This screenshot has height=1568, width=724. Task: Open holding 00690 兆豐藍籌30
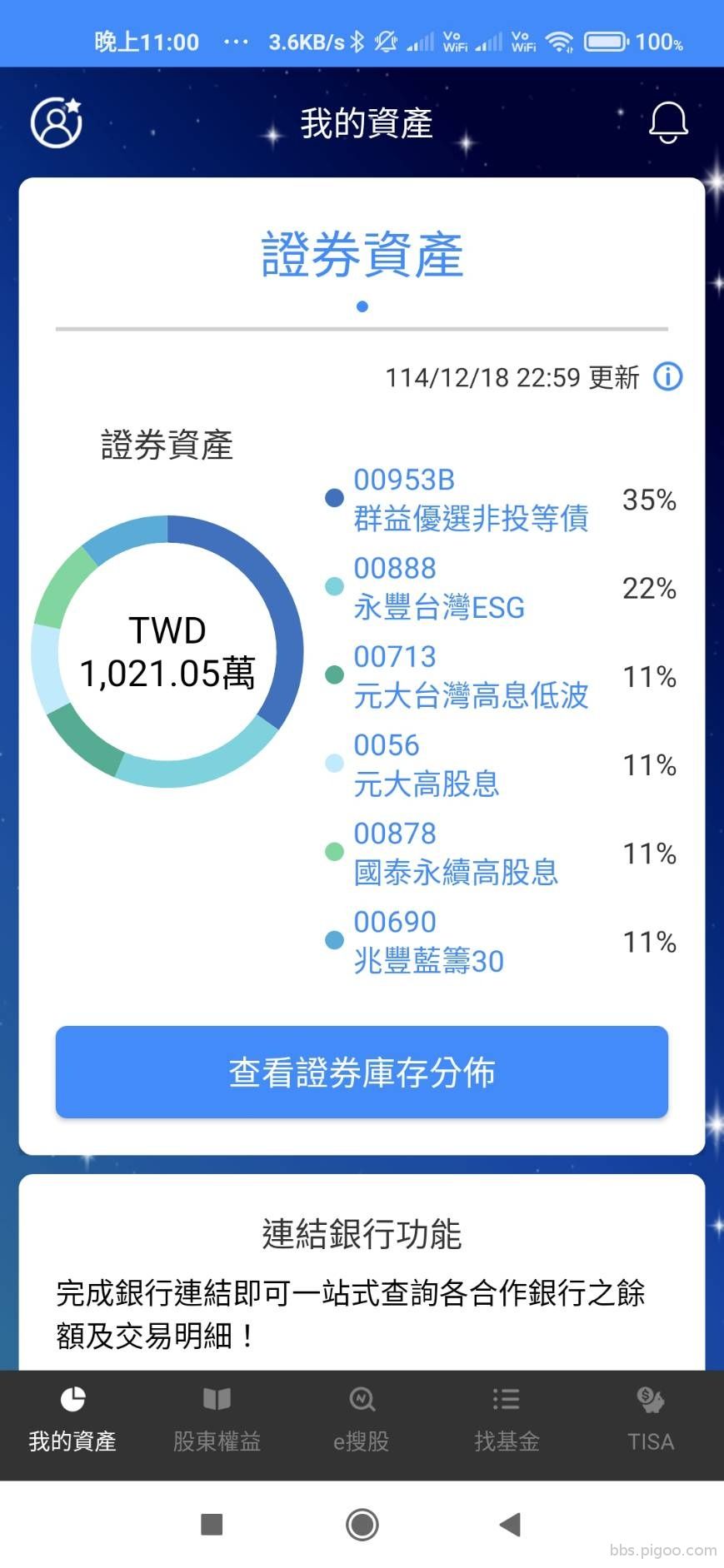[x=428, y=941]
